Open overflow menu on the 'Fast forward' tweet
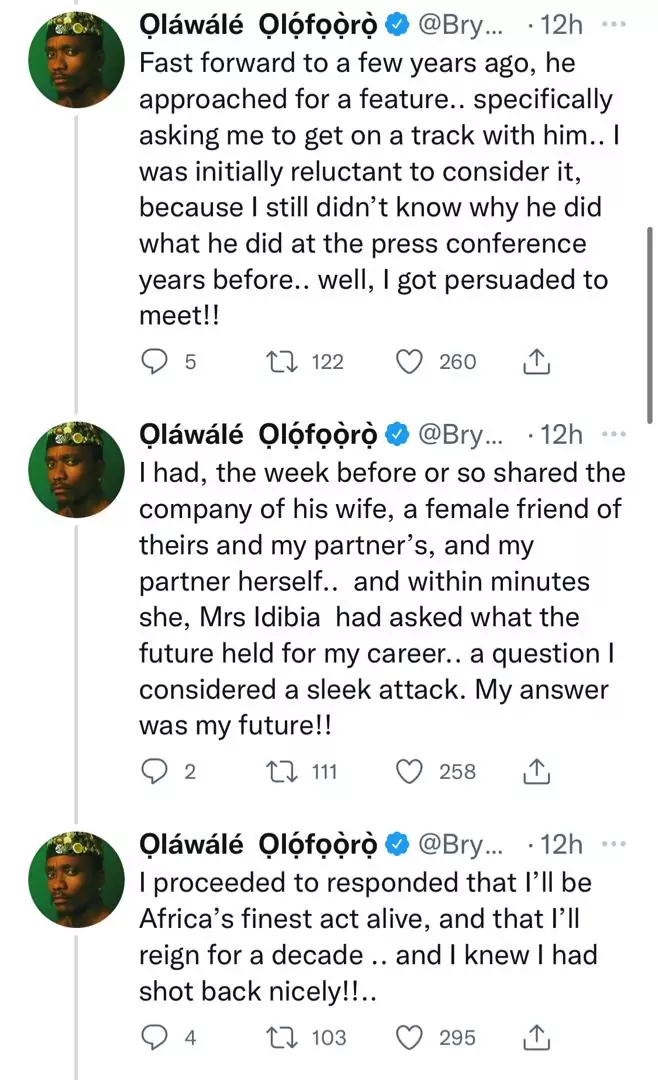The width and height of the screenshot is (658, 1080). tap(613, 24)
